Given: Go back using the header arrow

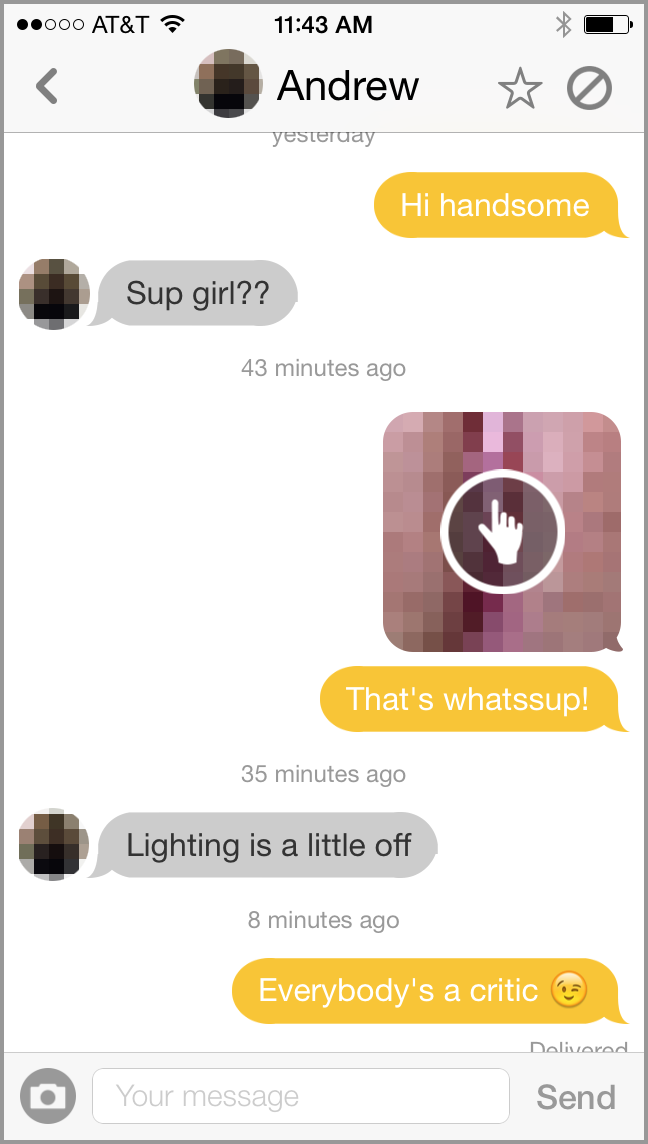Looking at the screenshot, I should [46, 87].
